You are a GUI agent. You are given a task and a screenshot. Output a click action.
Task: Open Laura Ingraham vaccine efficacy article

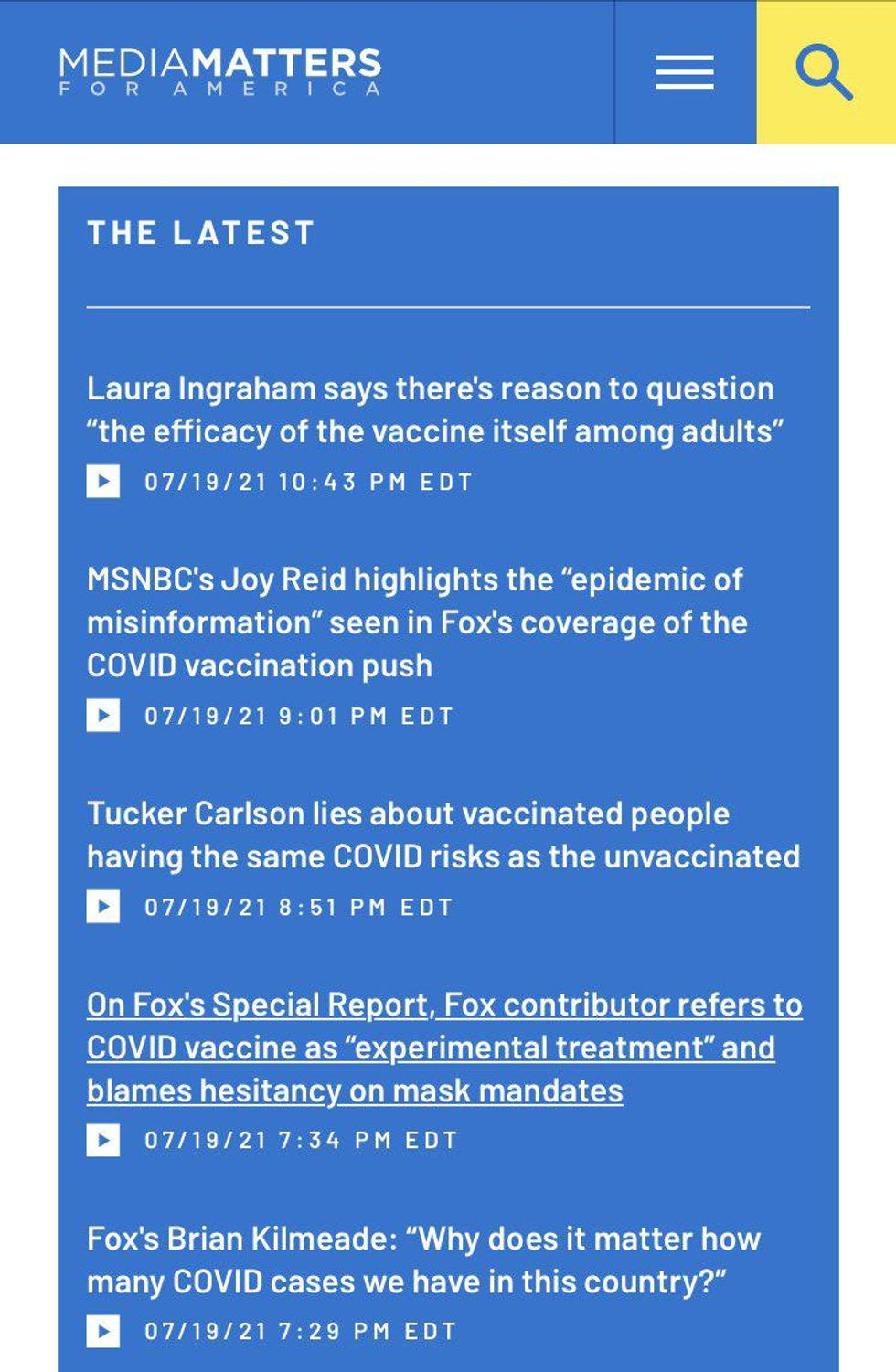[x=434, y=409]
